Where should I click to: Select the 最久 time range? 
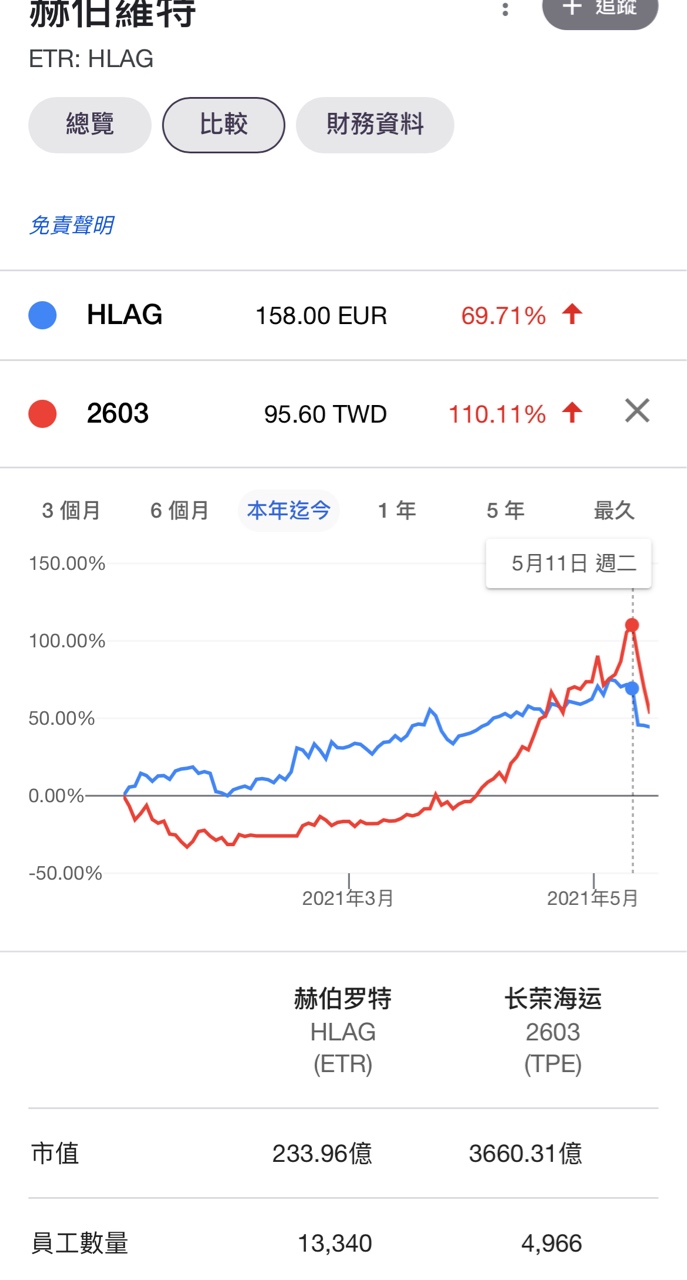coord(614,511)
